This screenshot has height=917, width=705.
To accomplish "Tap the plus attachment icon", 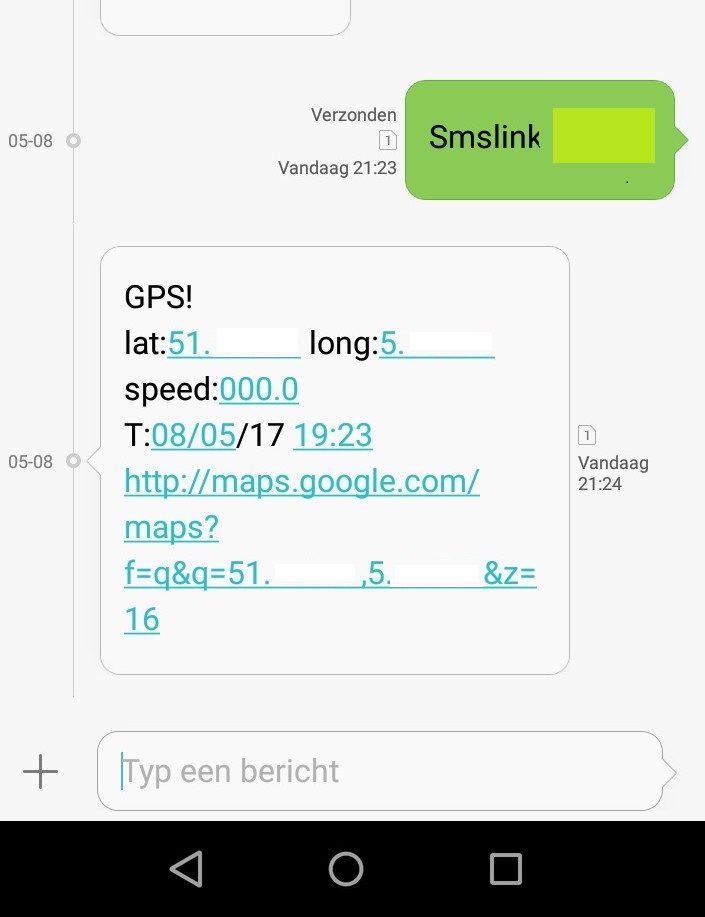I will 41,771.
